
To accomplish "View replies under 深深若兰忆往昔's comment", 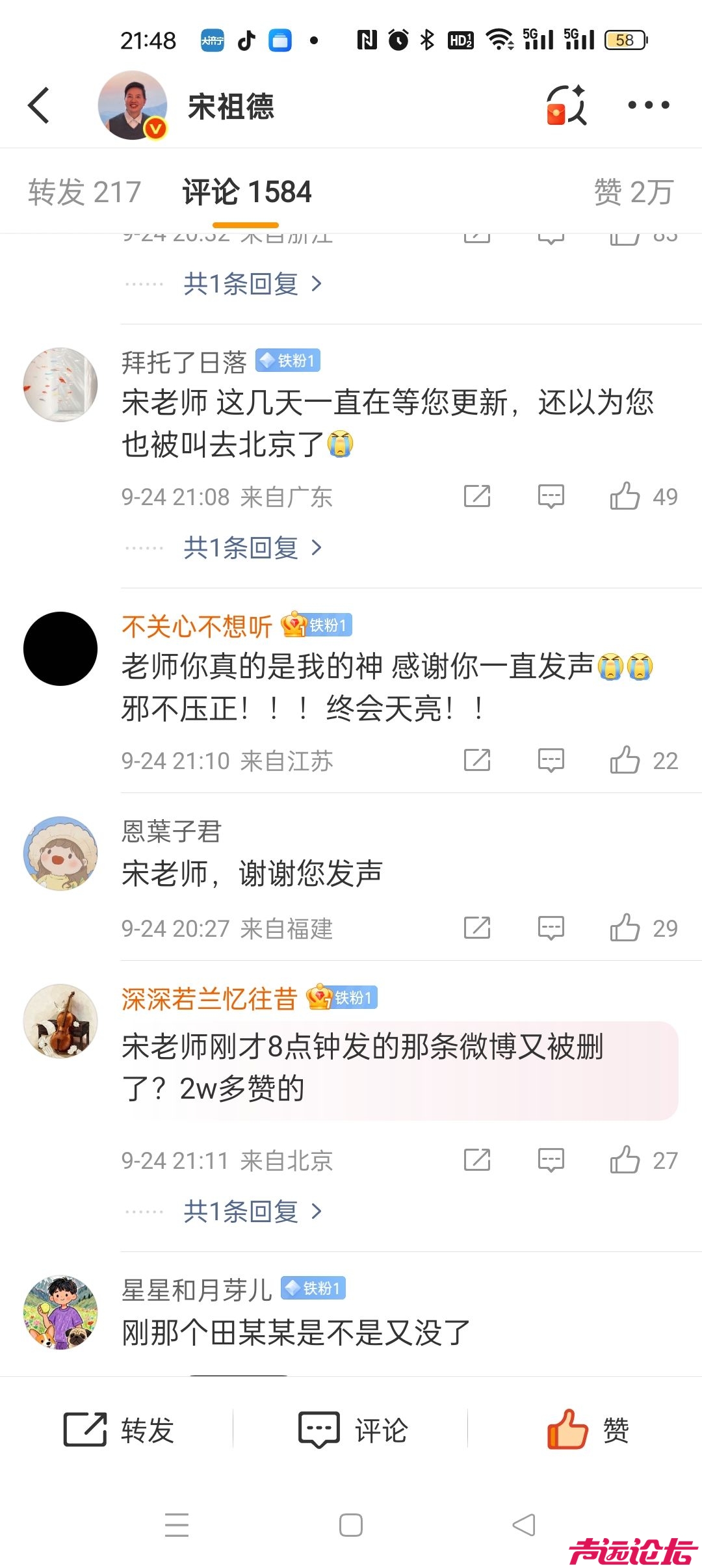I will tap(252, 1211).
